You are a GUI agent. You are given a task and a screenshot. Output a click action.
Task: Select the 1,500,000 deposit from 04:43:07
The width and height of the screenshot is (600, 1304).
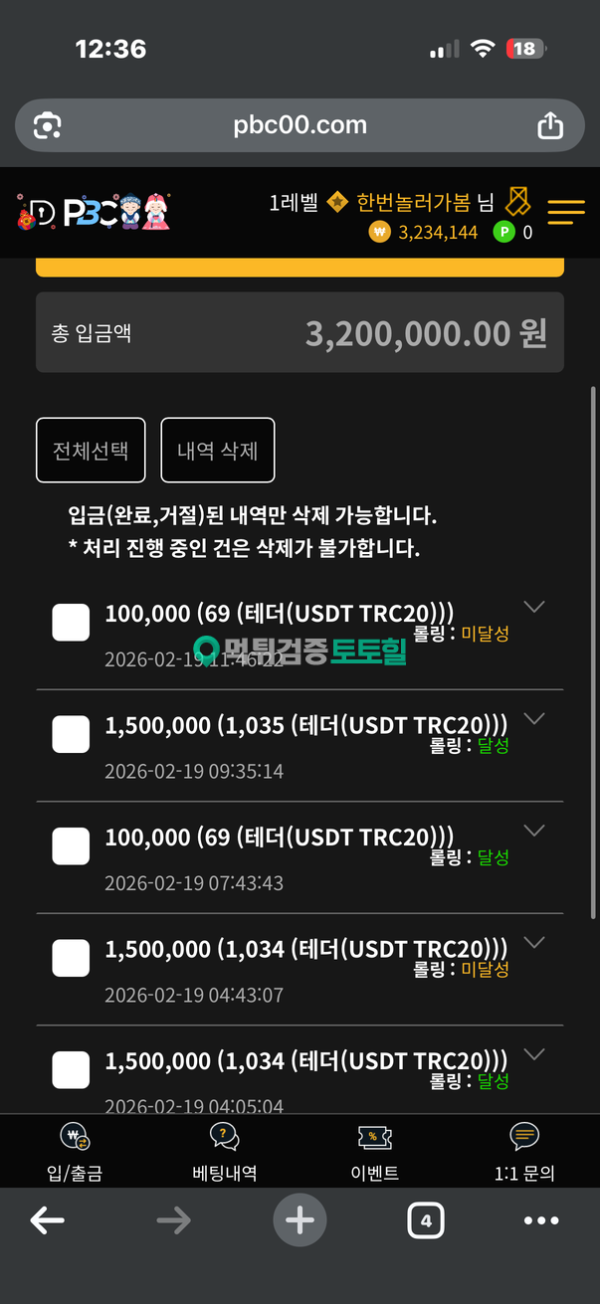[71, 959]
